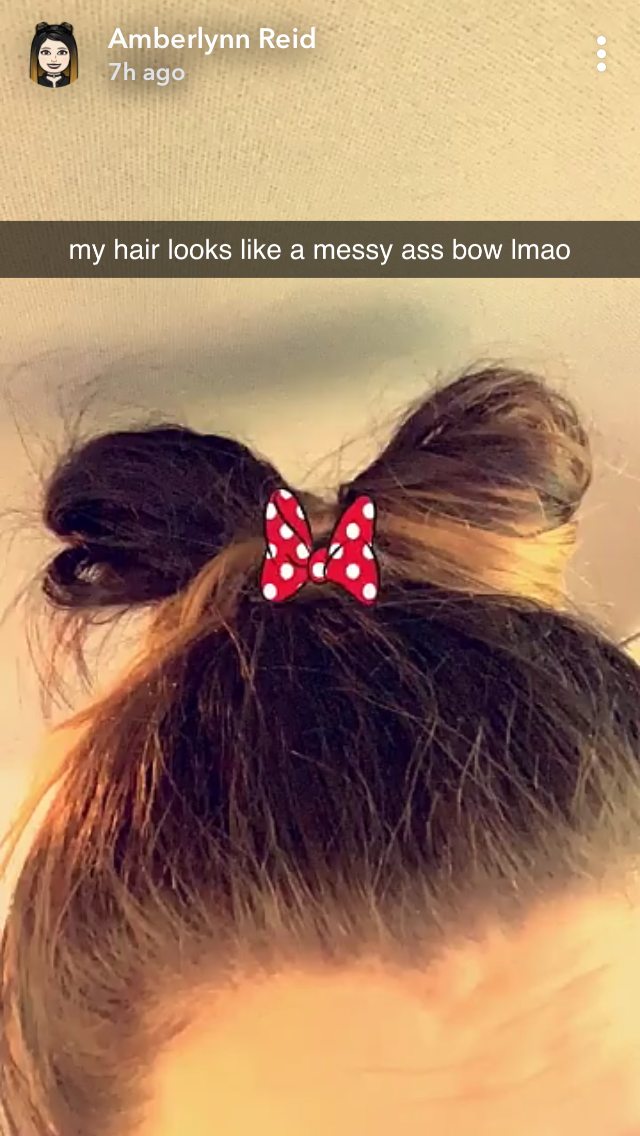640x1136 pixels.
Task: Open the three-dot overflow menu
Action: pos(601,54)
